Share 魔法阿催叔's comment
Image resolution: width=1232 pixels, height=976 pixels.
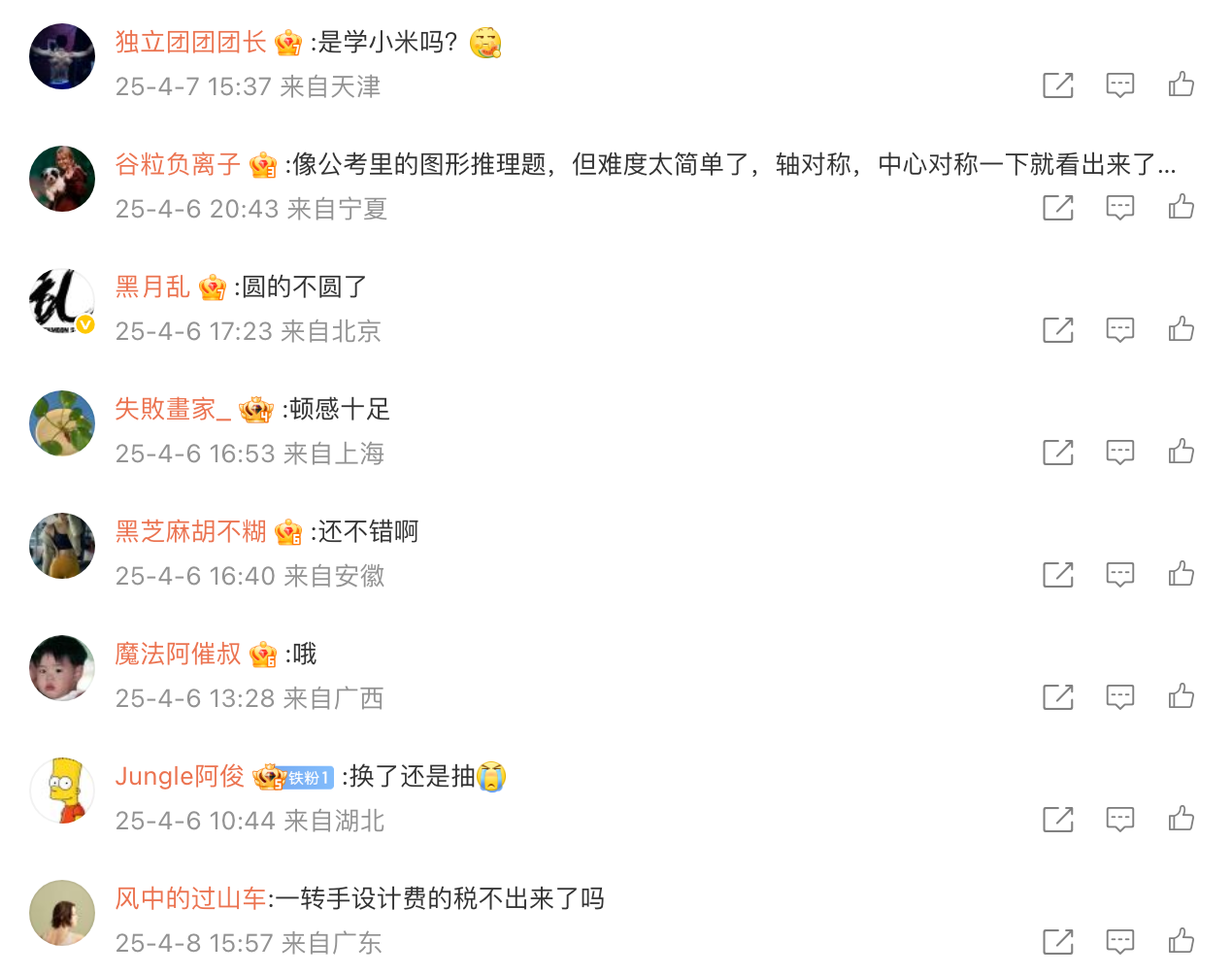point(1057,696)
